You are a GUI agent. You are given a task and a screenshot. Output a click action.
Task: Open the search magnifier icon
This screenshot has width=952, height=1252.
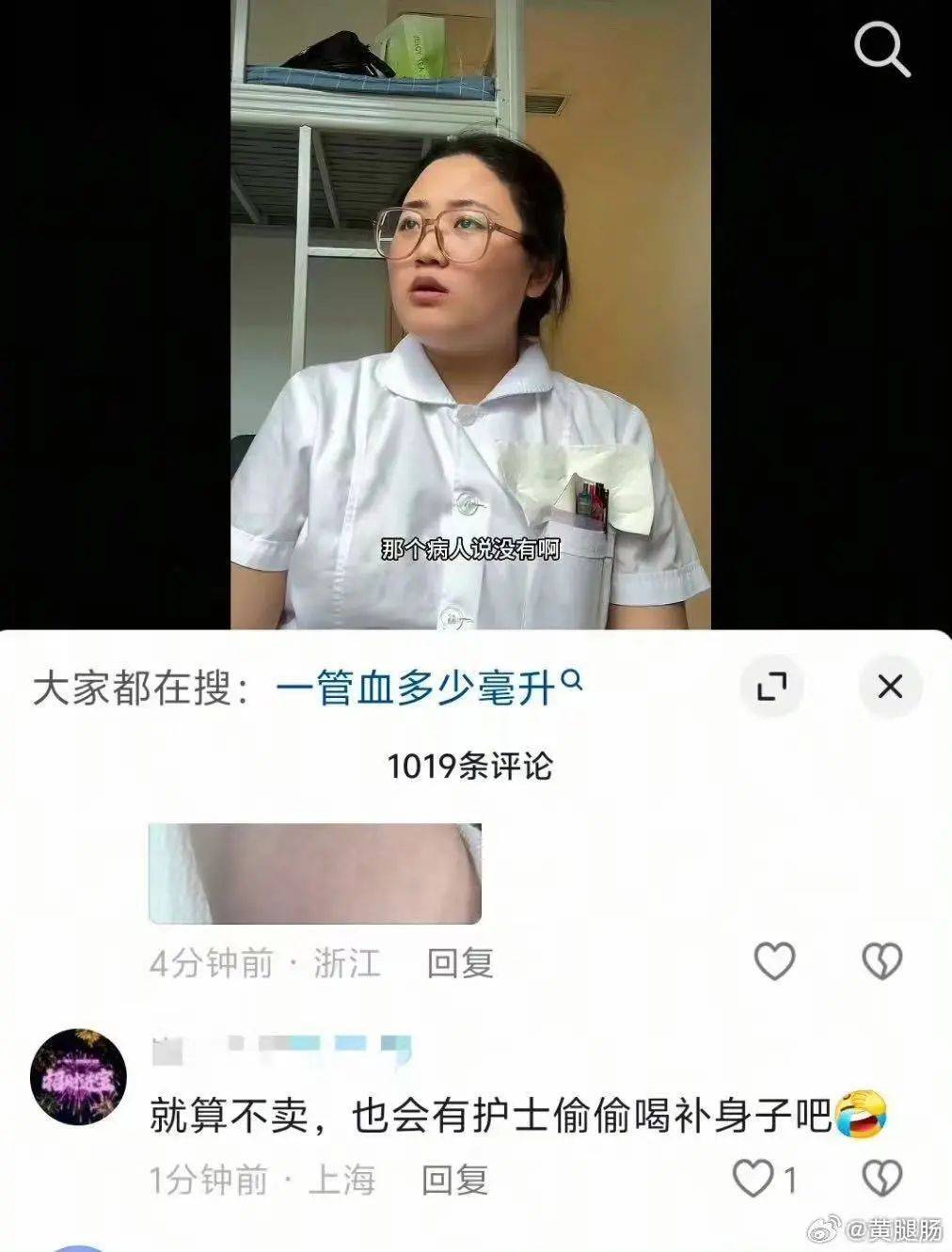click(x=881, y=49)
